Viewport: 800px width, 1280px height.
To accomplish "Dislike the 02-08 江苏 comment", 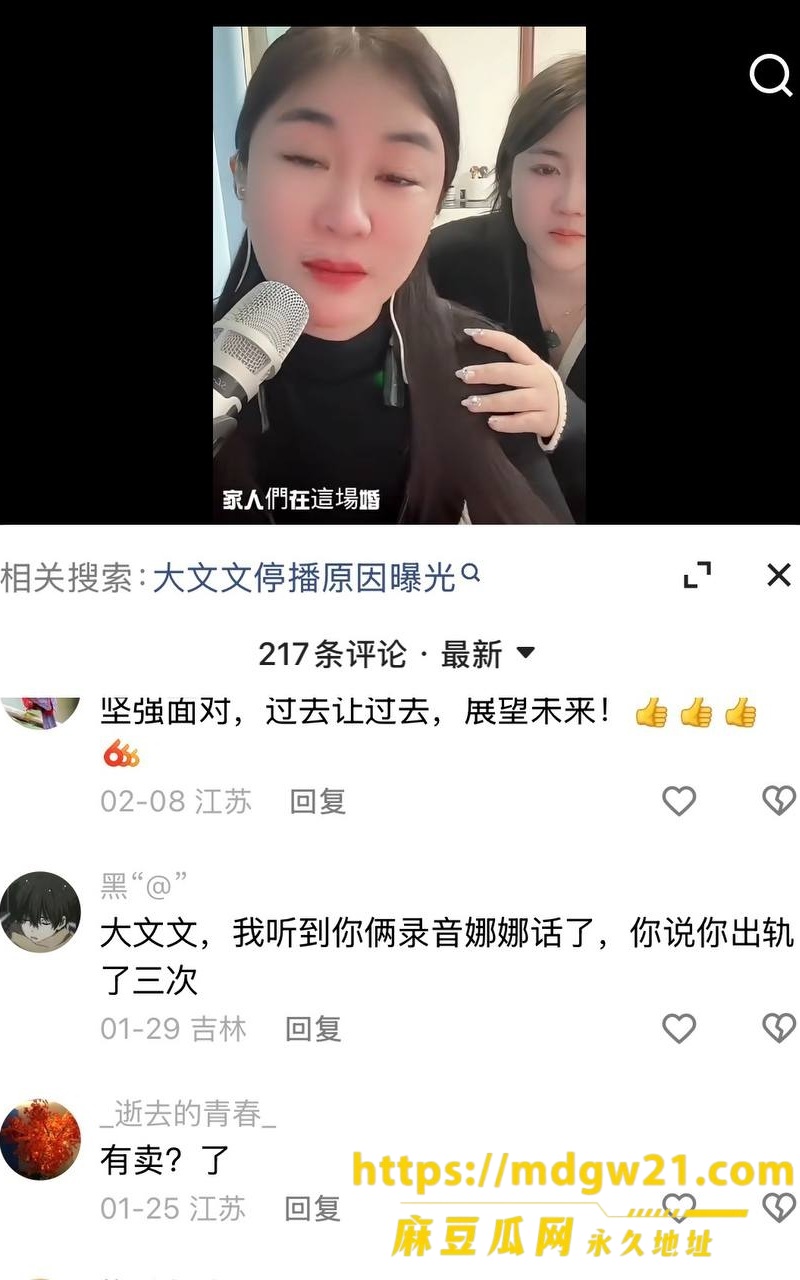I will pyautogui.click(x=779, y=801).
